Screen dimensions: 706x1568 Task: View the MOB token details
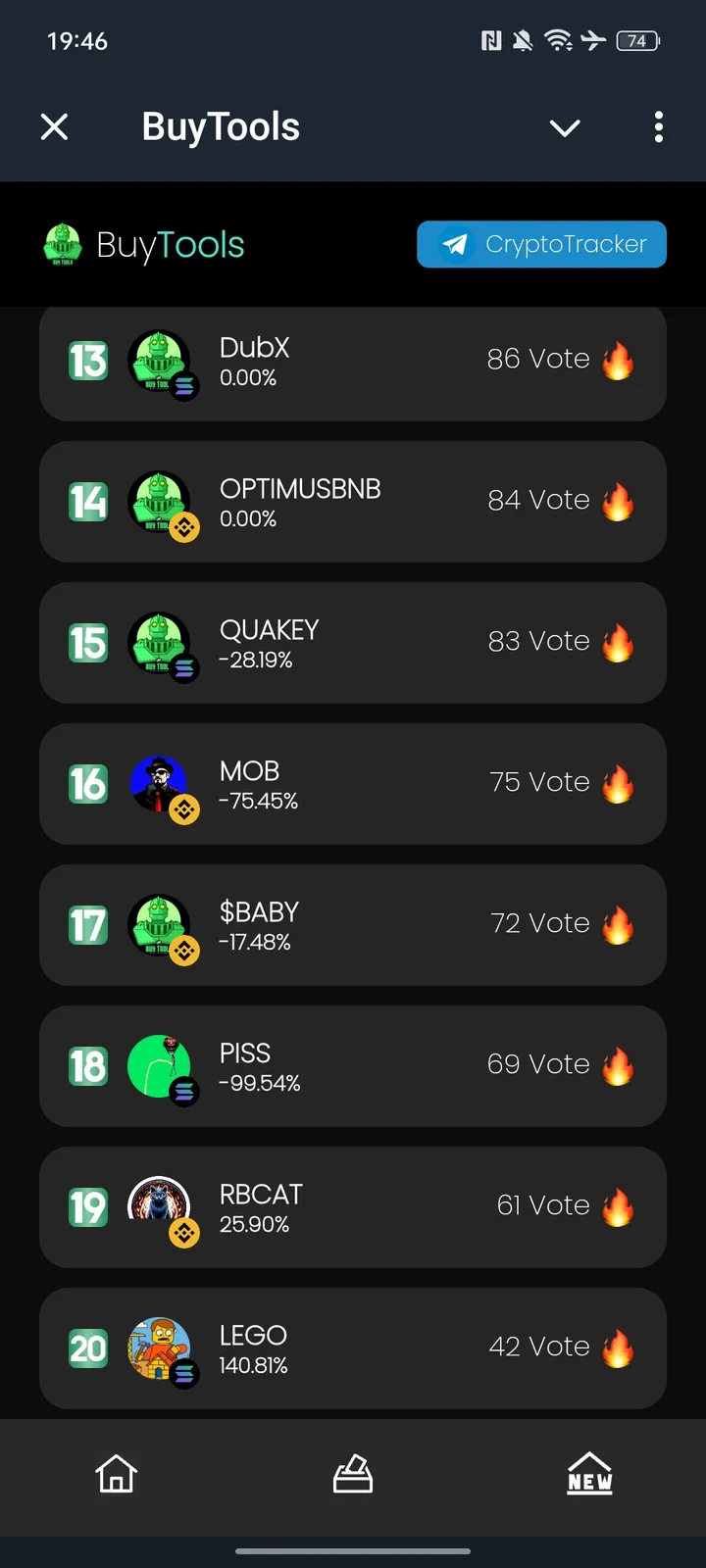[353, 784]
